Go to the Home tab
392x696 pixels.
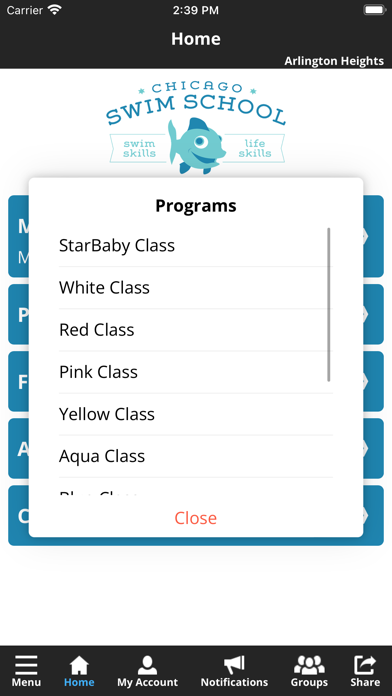[x=79, y=672]
